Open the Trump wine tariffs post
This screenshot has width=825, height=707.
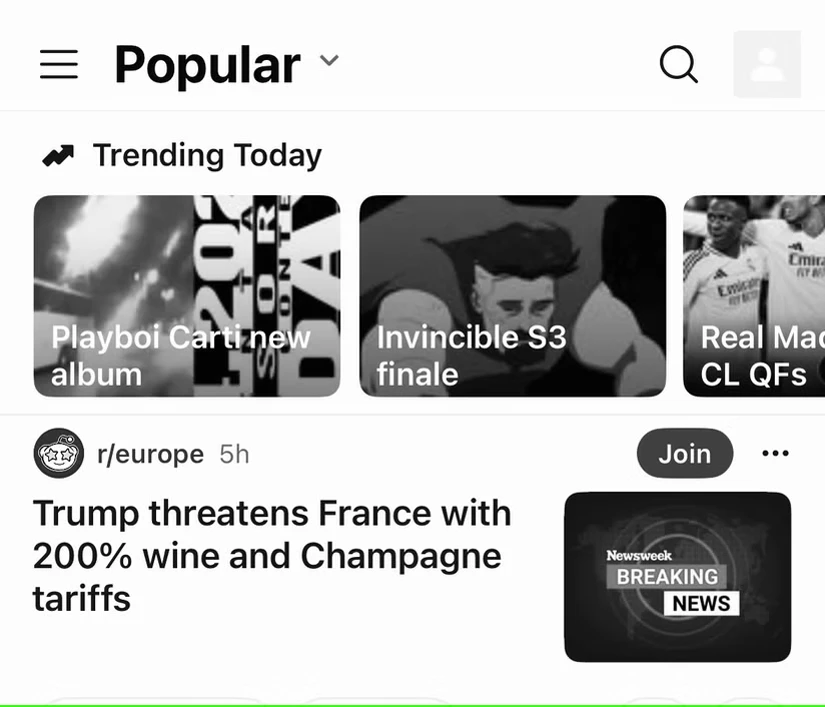pos(272,555)
